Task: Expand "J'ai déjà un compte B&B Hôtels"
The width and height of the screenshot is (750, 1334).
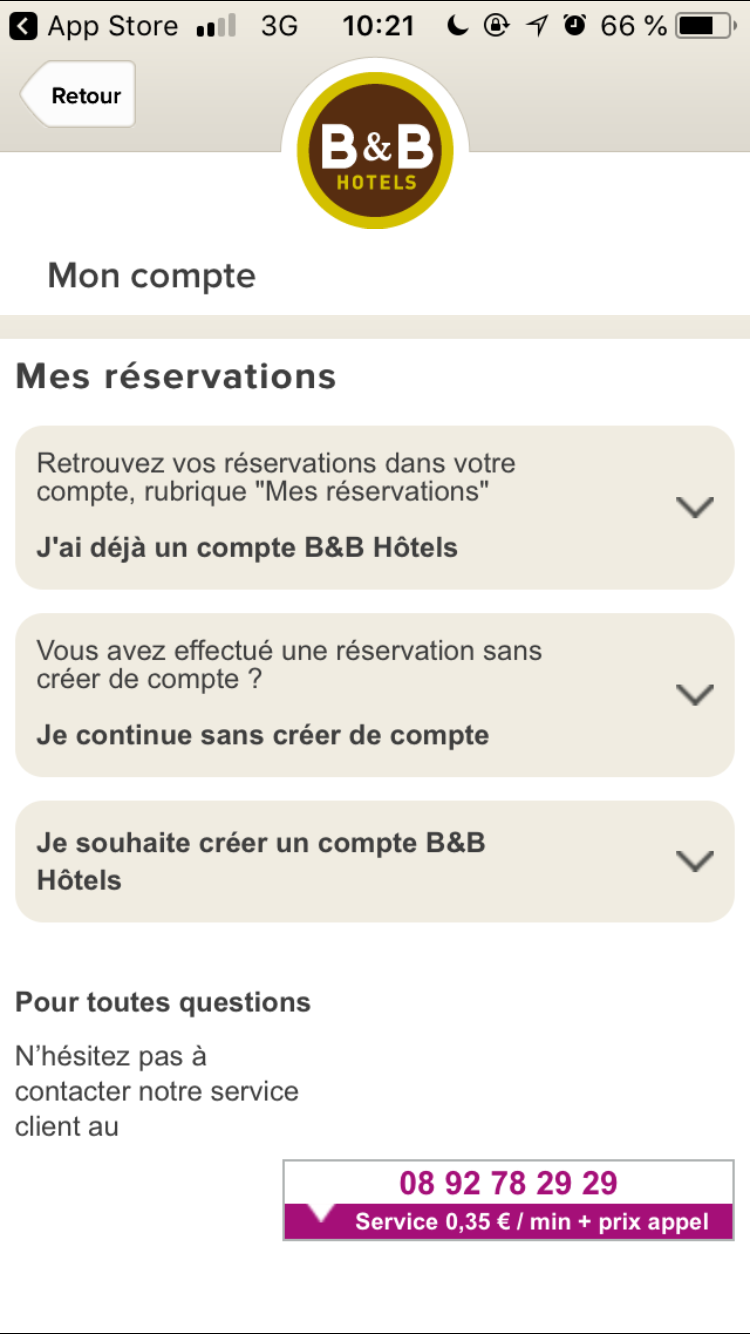Action: 375,507
